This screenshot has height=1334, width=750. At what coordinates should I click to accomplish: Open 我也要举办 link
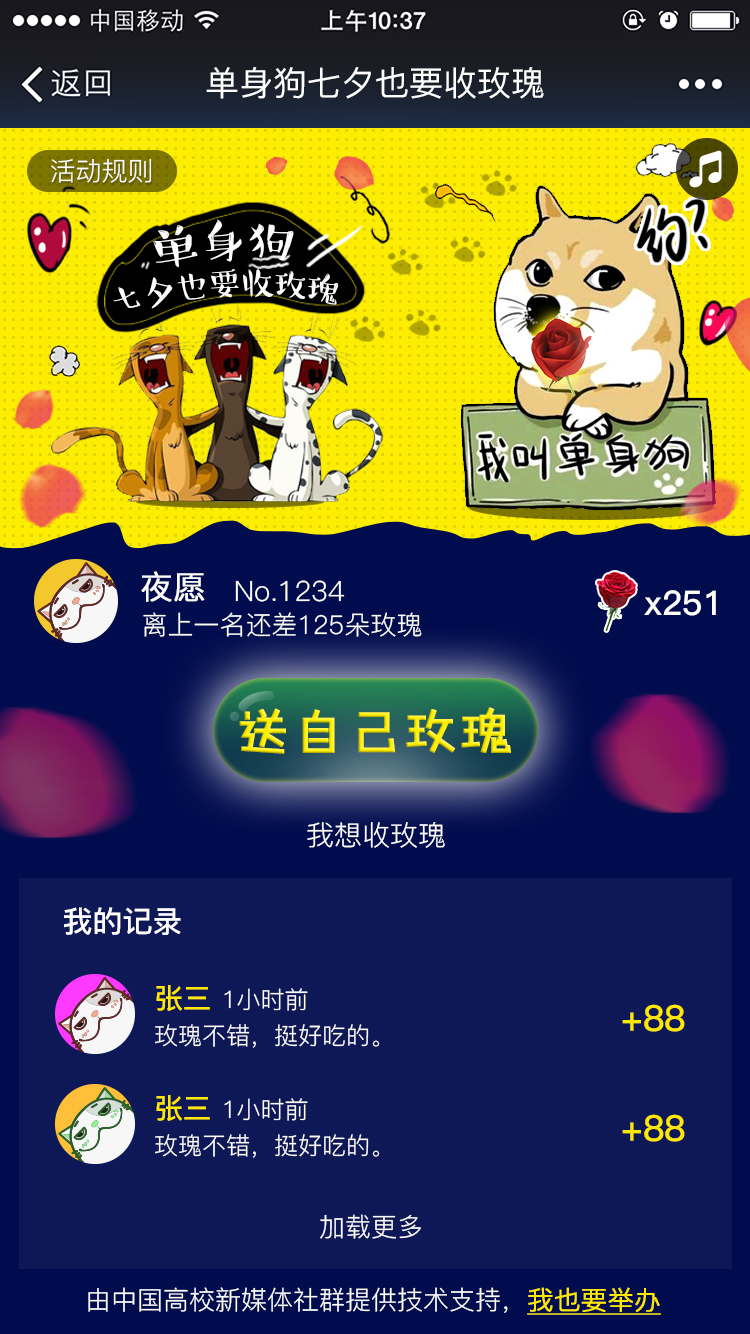(x=594, y=1300)
